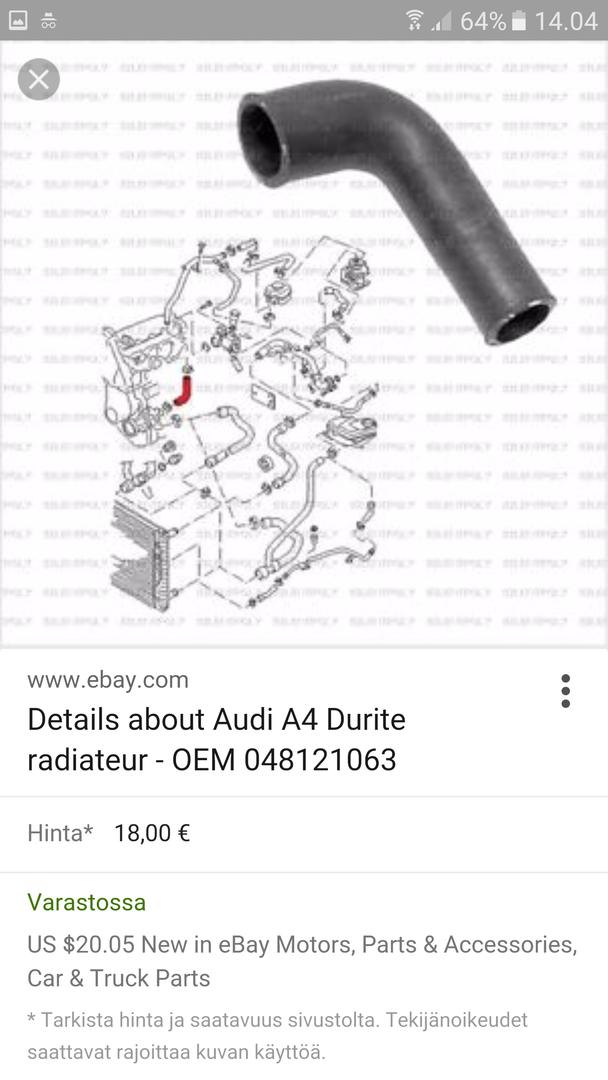608x1080 pixels.
Task: Open the three-dot overflow menu
Action: point(565,691)
